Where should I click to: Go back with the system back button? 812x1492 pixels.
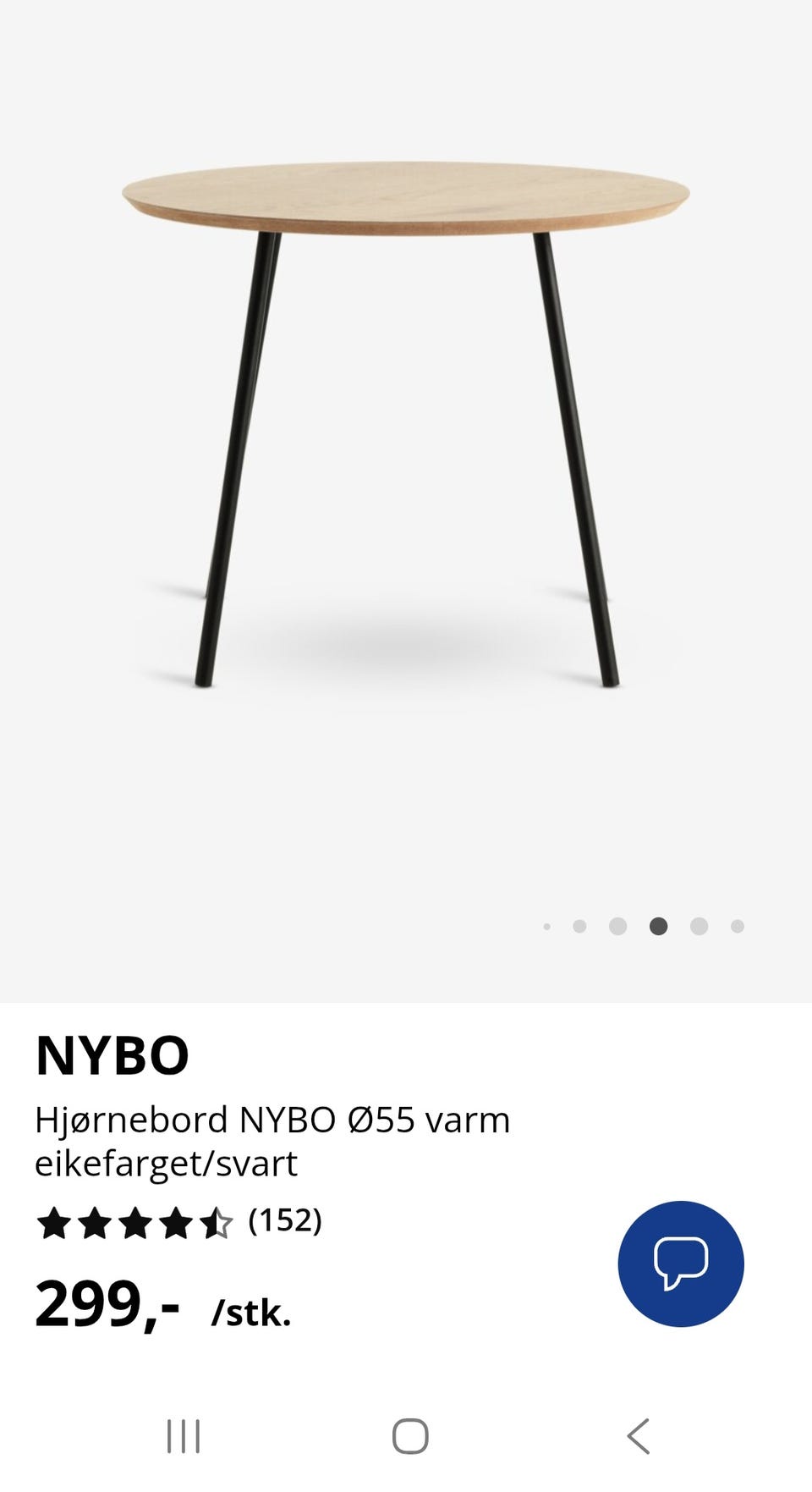coord(639,1436)
